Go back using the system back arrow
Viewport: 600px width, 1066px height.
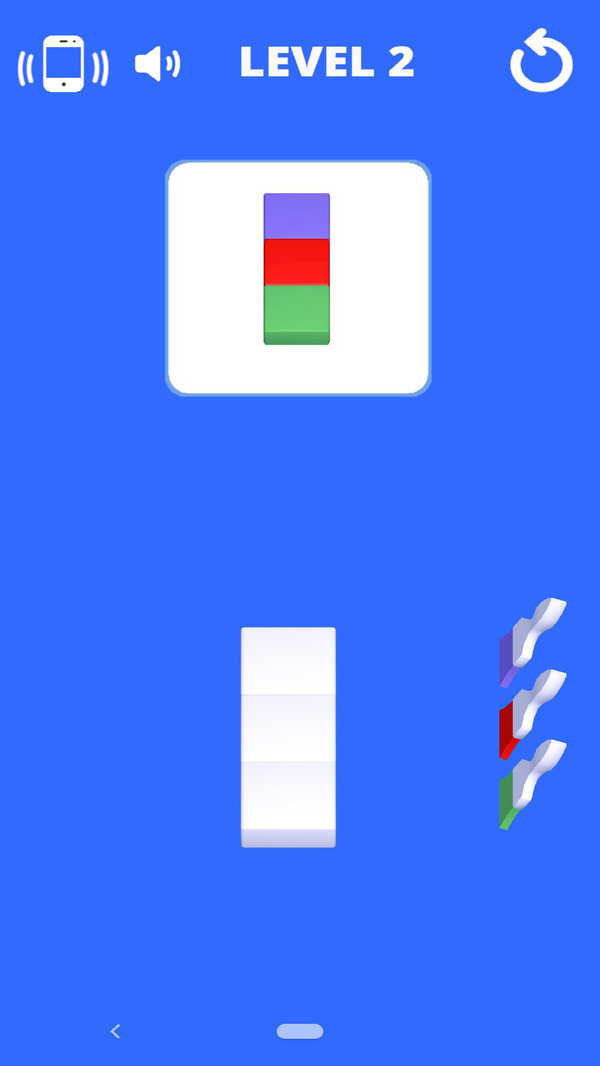(x=115, y=1031)
